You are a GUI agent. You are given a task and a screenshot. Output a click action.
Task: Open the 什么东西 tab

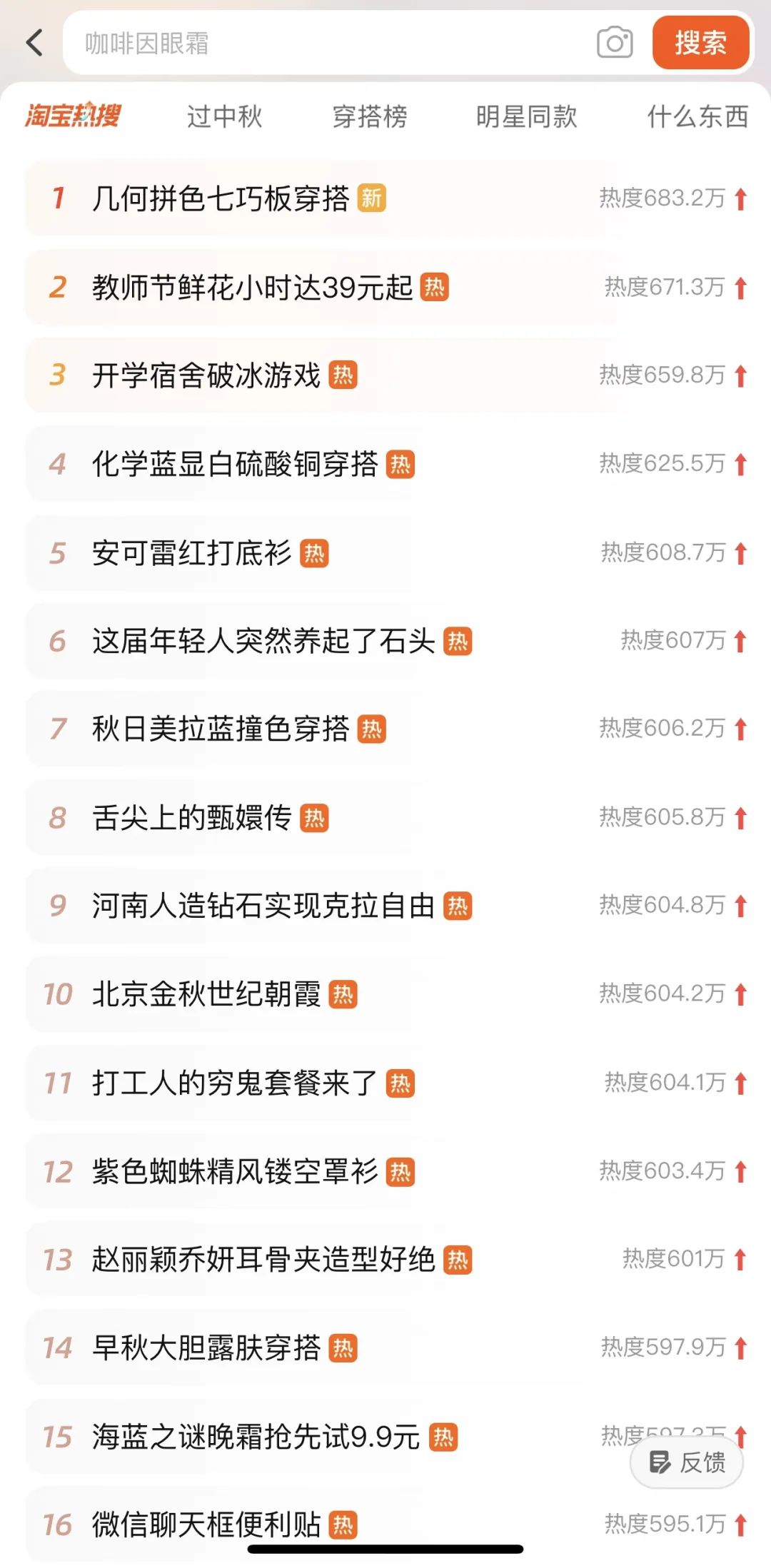[x=697, y=116]
